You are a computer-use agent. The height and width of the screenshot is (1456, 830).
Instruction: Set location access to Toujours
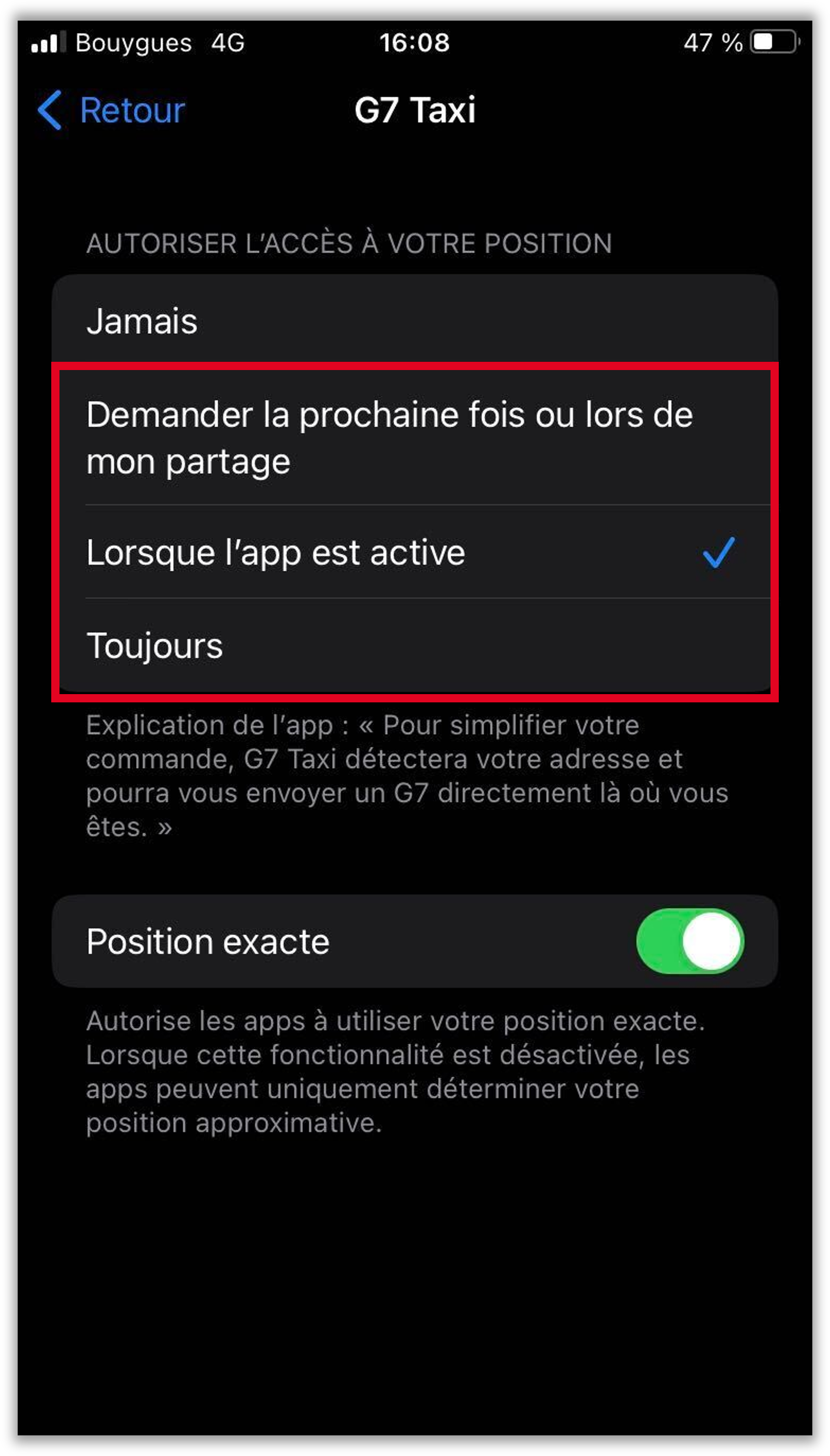point(415,646)
